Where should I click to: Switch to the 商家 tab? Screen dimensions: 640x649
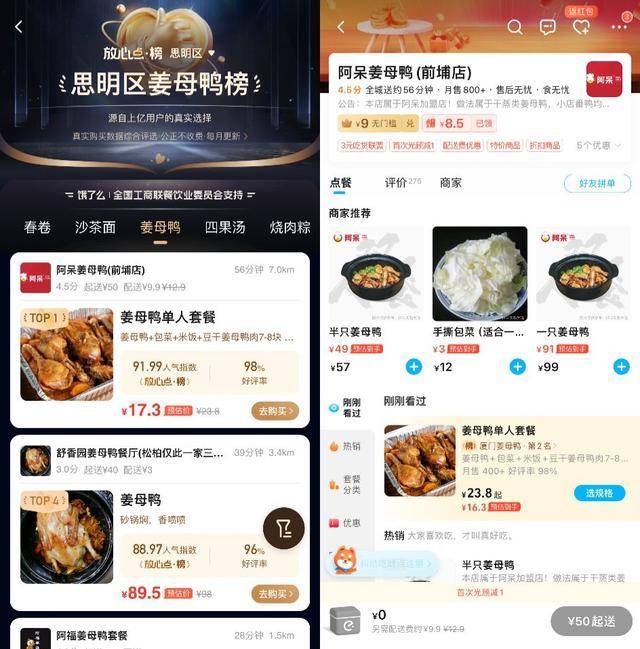point(451,183)
